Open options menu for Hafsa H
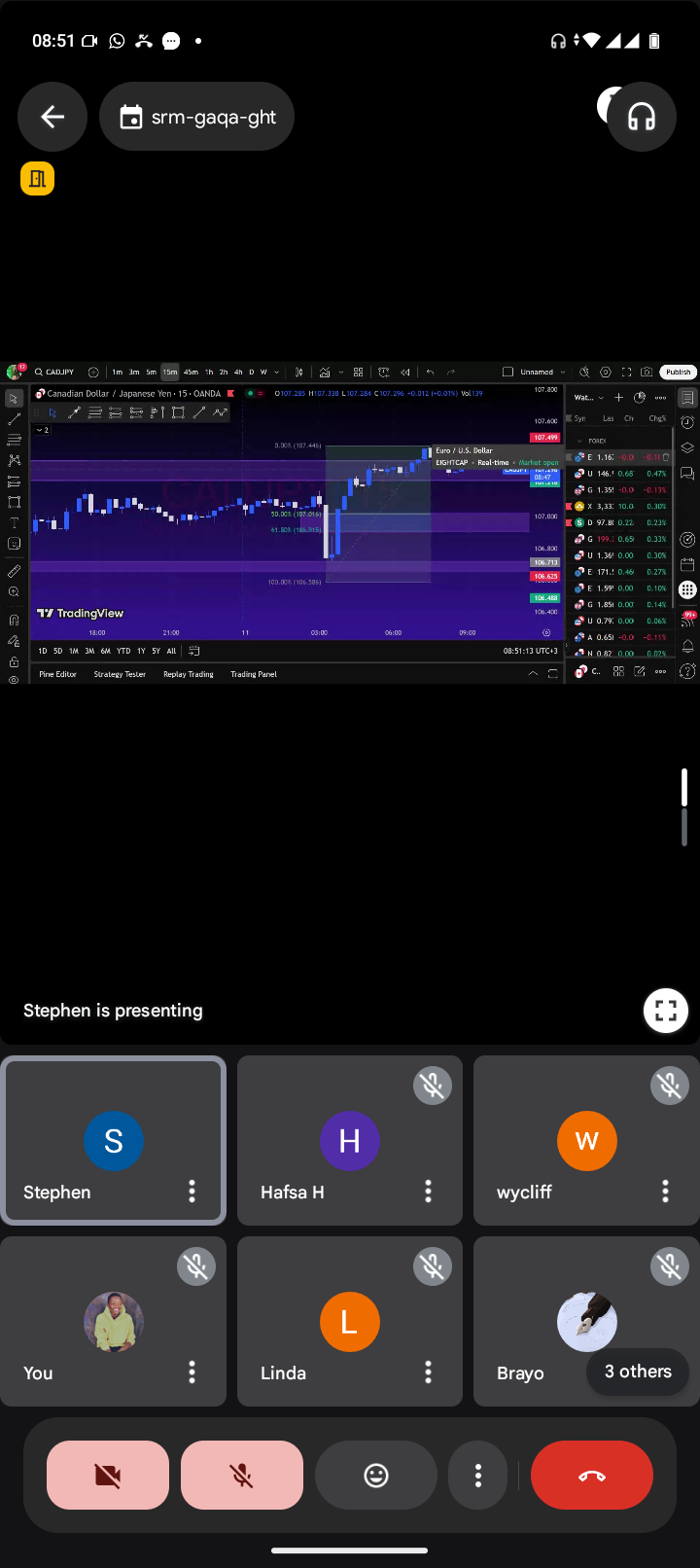This screenshot has width=700, height=1568. click(x=428, y=1192)
